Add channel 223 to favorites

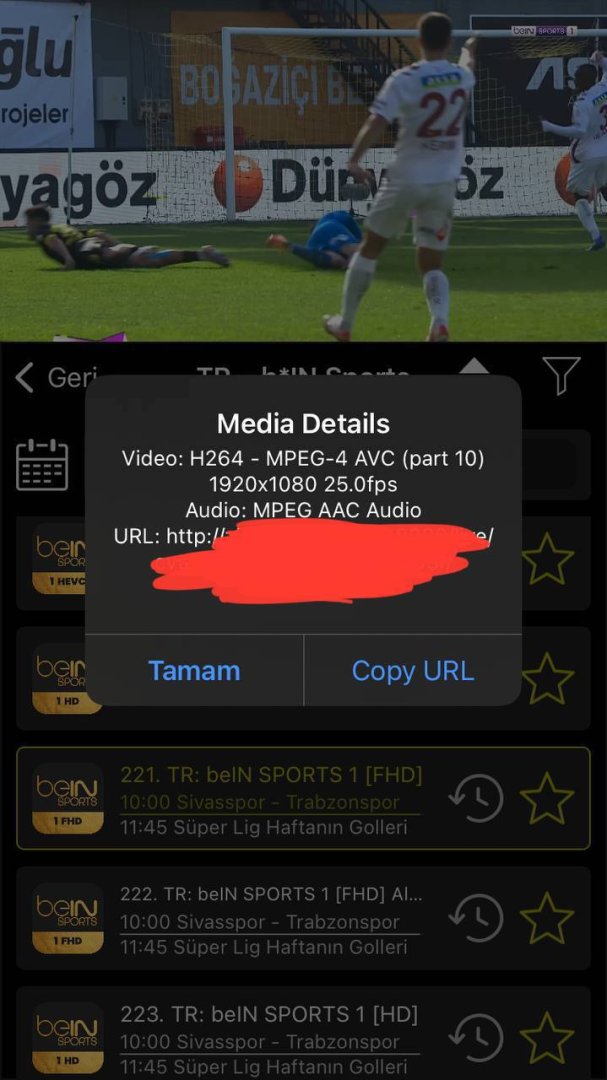[547, 1037]
